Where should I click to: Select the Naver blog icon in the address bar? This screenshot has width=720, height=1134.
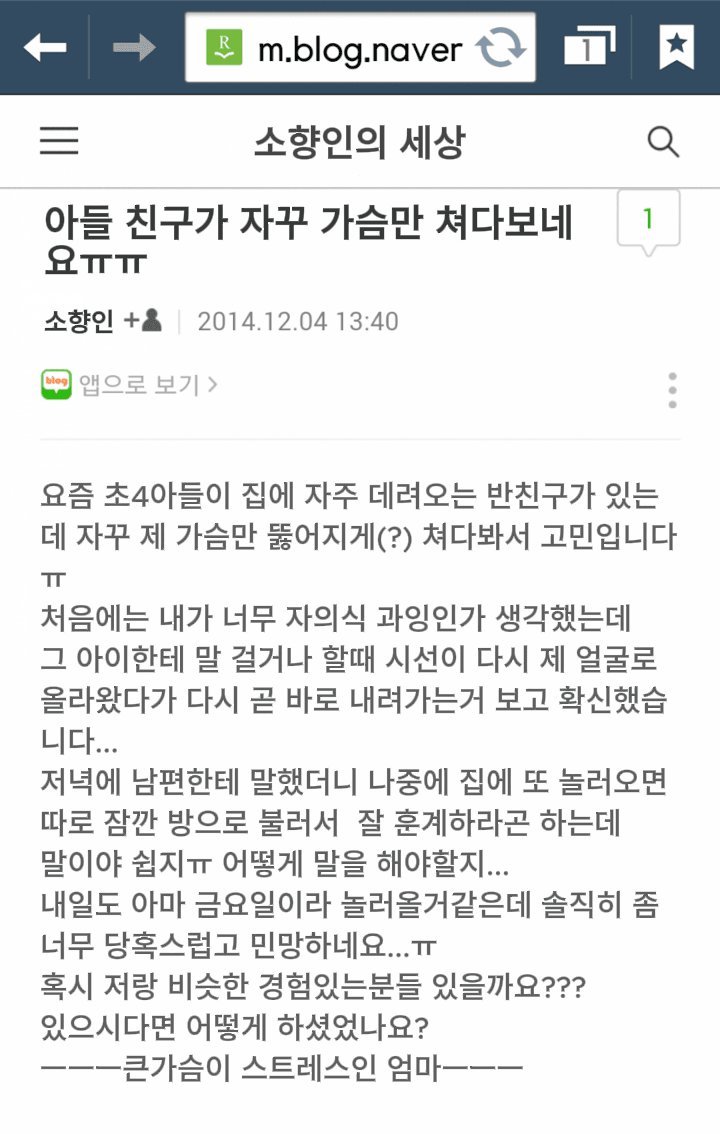[228, 44]
